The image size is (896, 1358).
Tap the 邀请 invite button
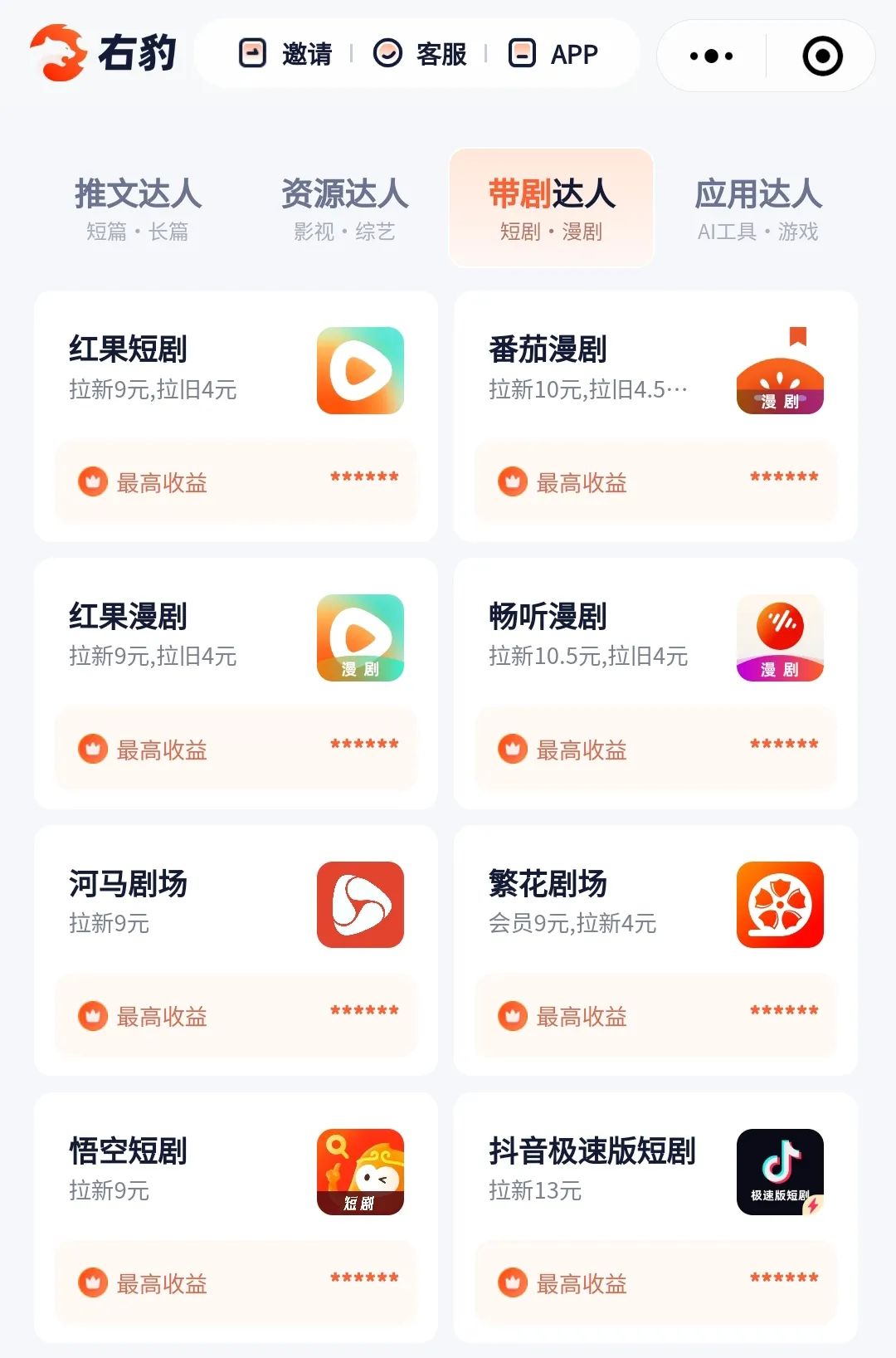click(x=286, y=54)
